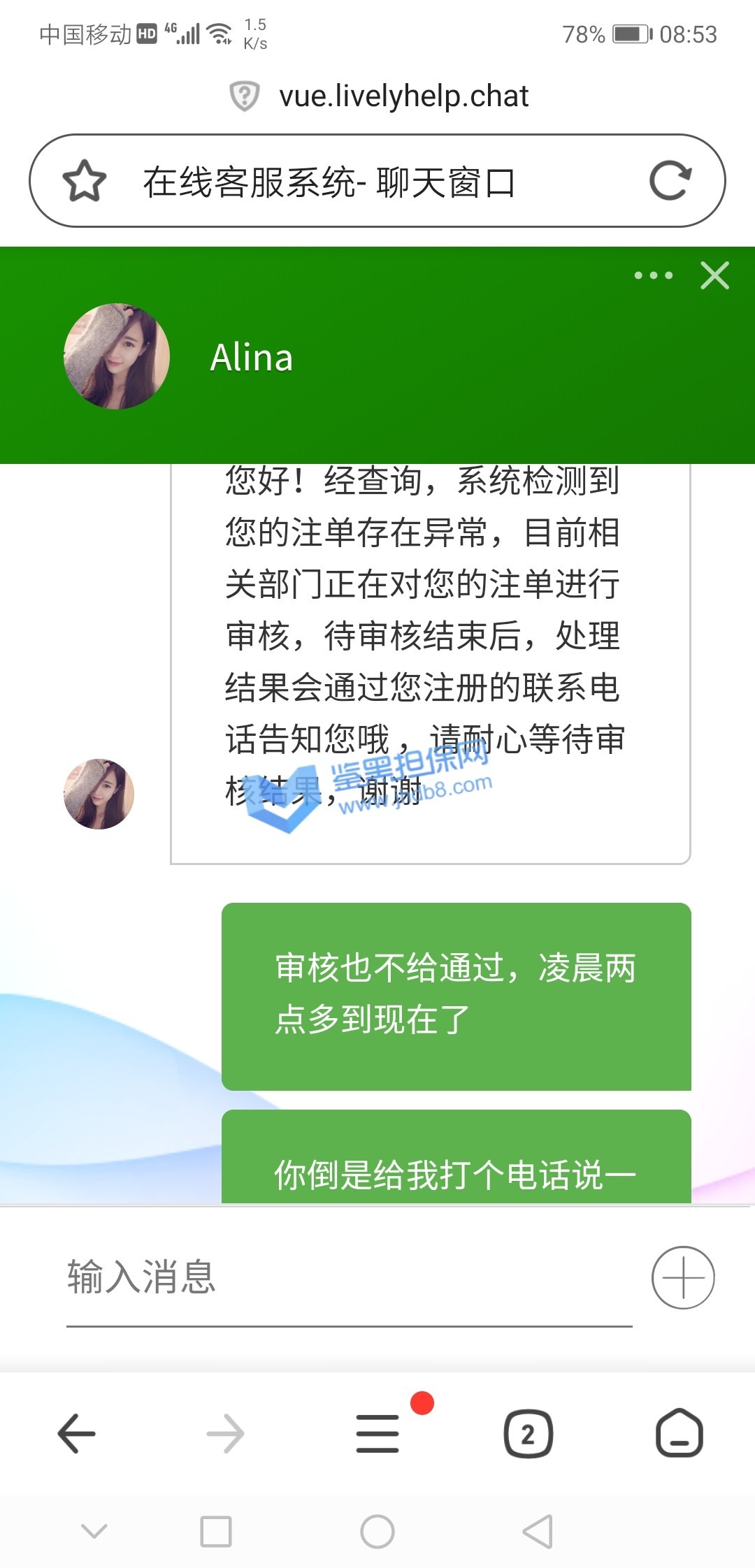The width and height of the screenshot is (755, 1568).
Task: Open recent apps with the square button
Action: 216,1532
